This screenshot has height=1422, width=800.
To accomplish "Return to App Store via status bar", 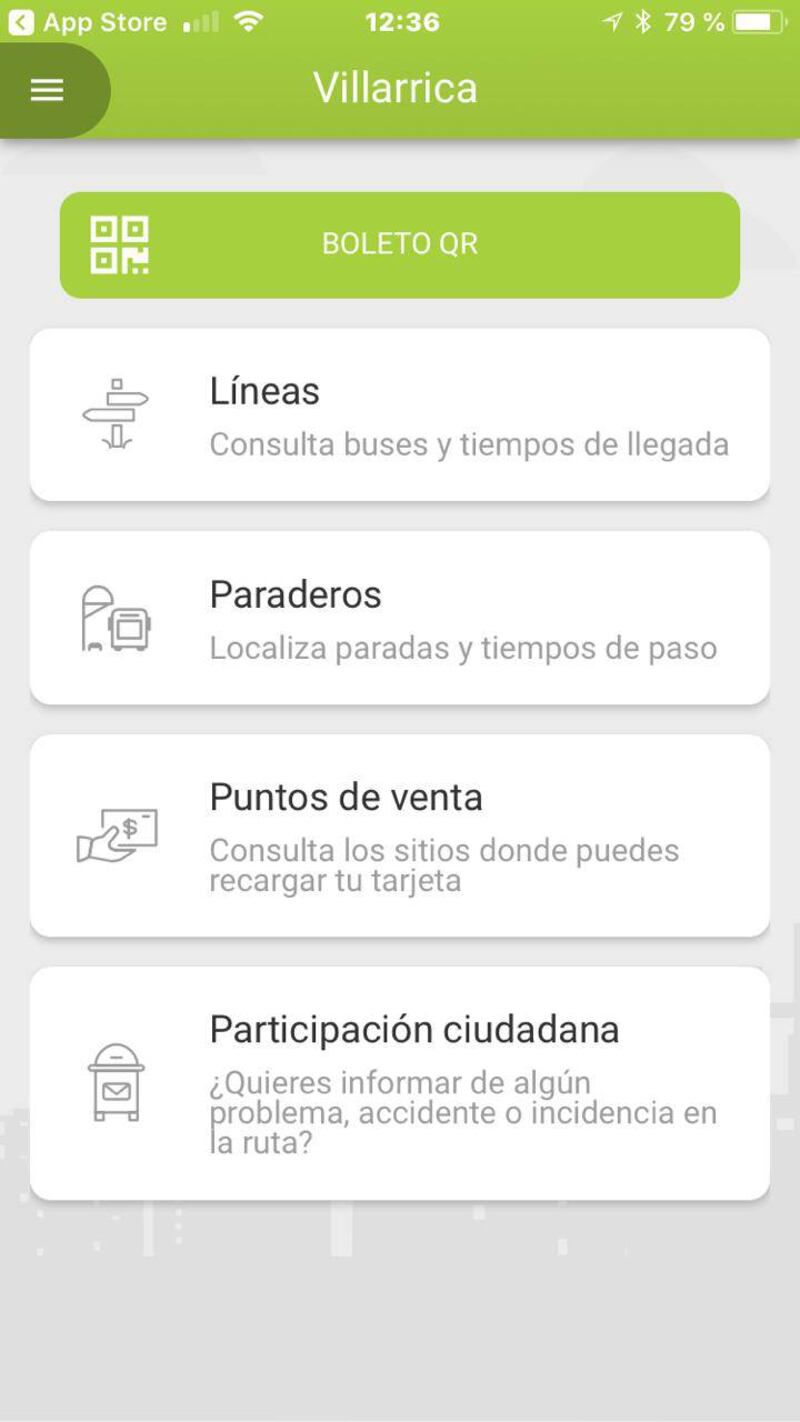I will [x=88, y=22].
